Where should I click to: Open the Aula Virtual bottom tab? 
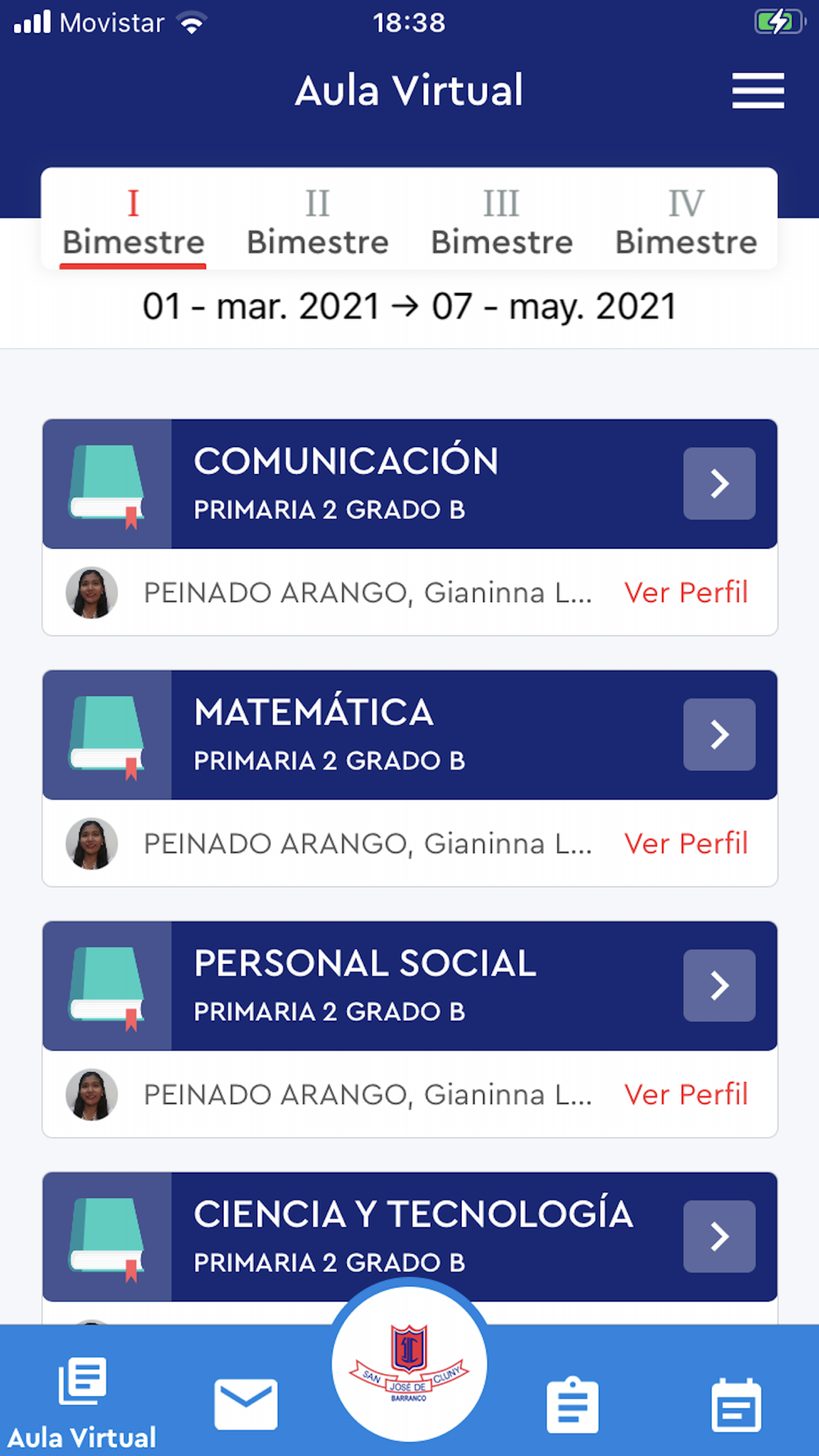point(82,1402)
